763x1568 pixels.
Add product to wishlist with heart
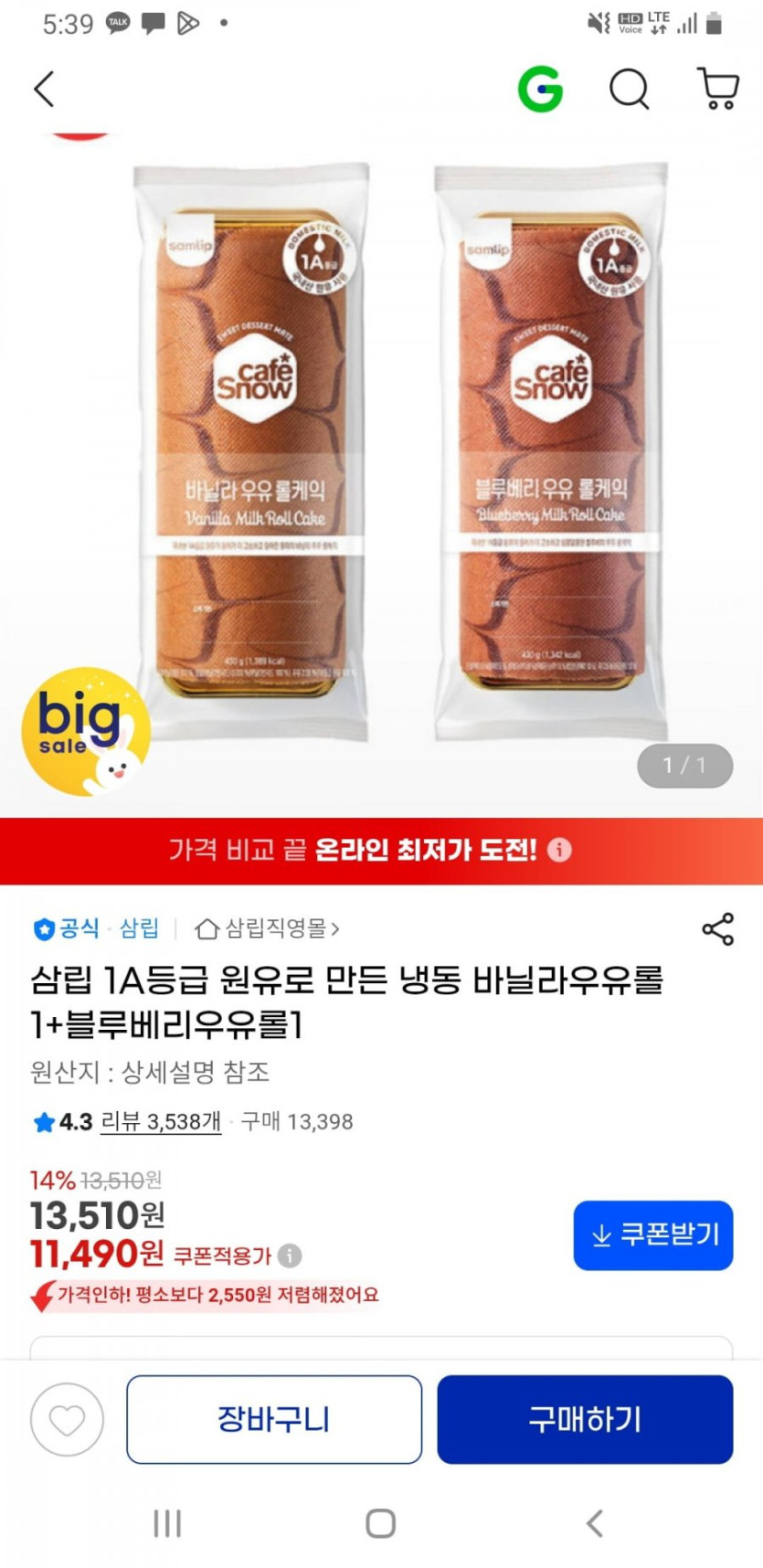pyautogui.click(x=67, y=1420)
